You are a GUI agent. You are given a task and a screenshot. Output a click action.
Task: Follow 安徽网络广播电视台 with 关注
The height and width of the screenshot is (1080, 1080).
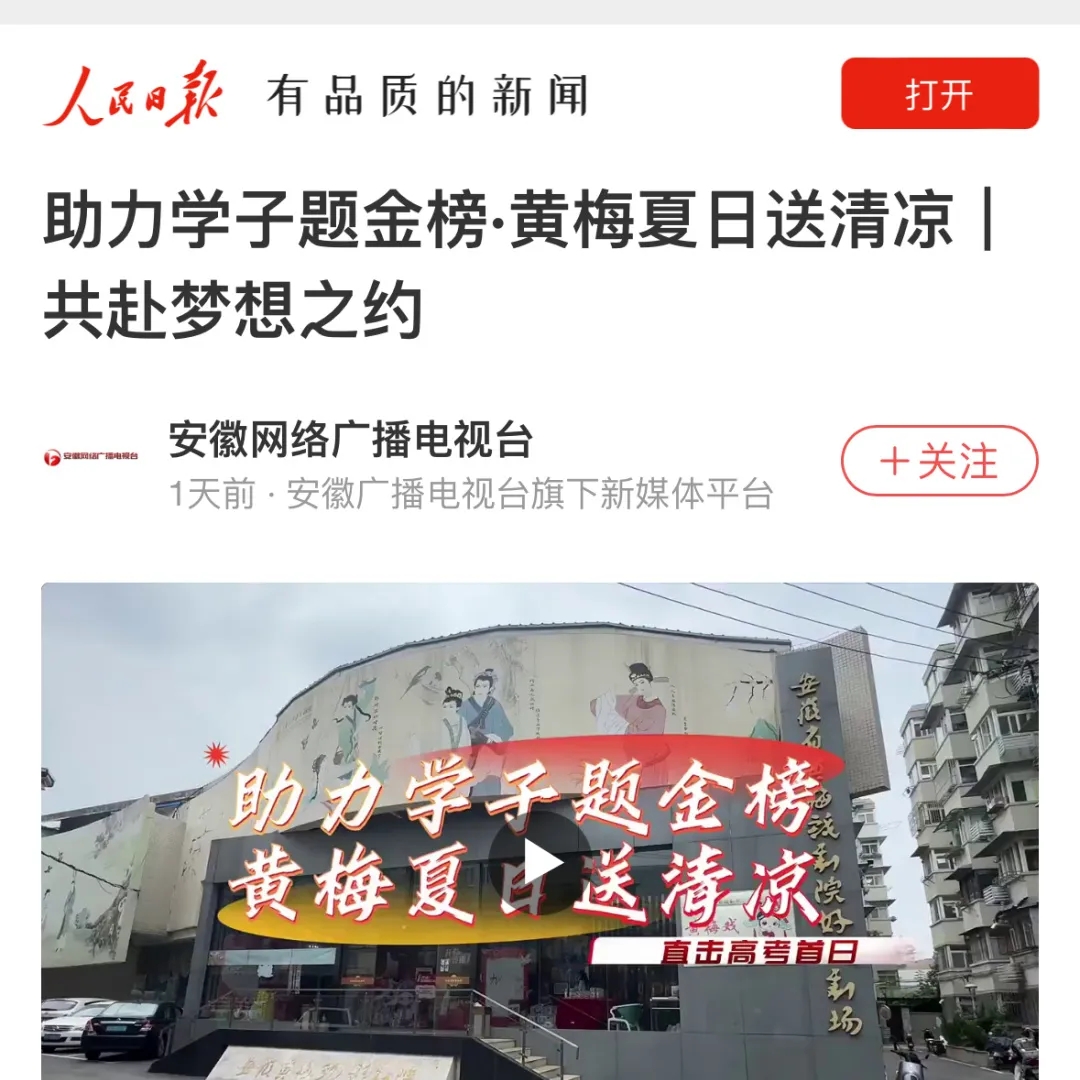(939, 461)
